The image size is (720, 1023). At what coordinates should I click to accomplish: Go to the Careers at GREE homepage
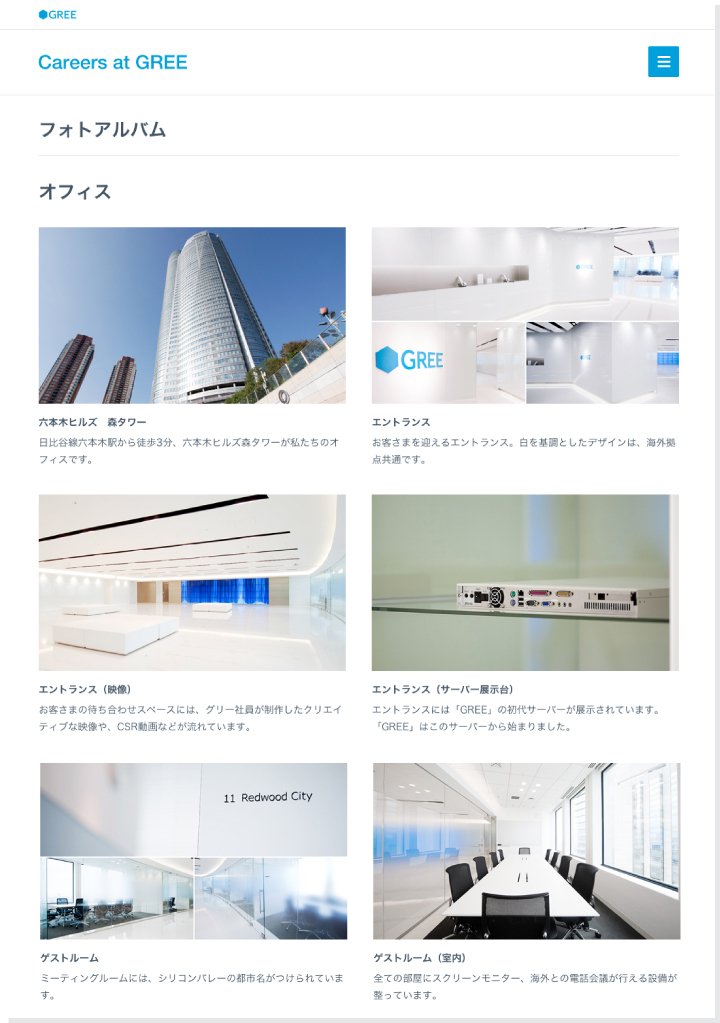click(x=113, y=62)
